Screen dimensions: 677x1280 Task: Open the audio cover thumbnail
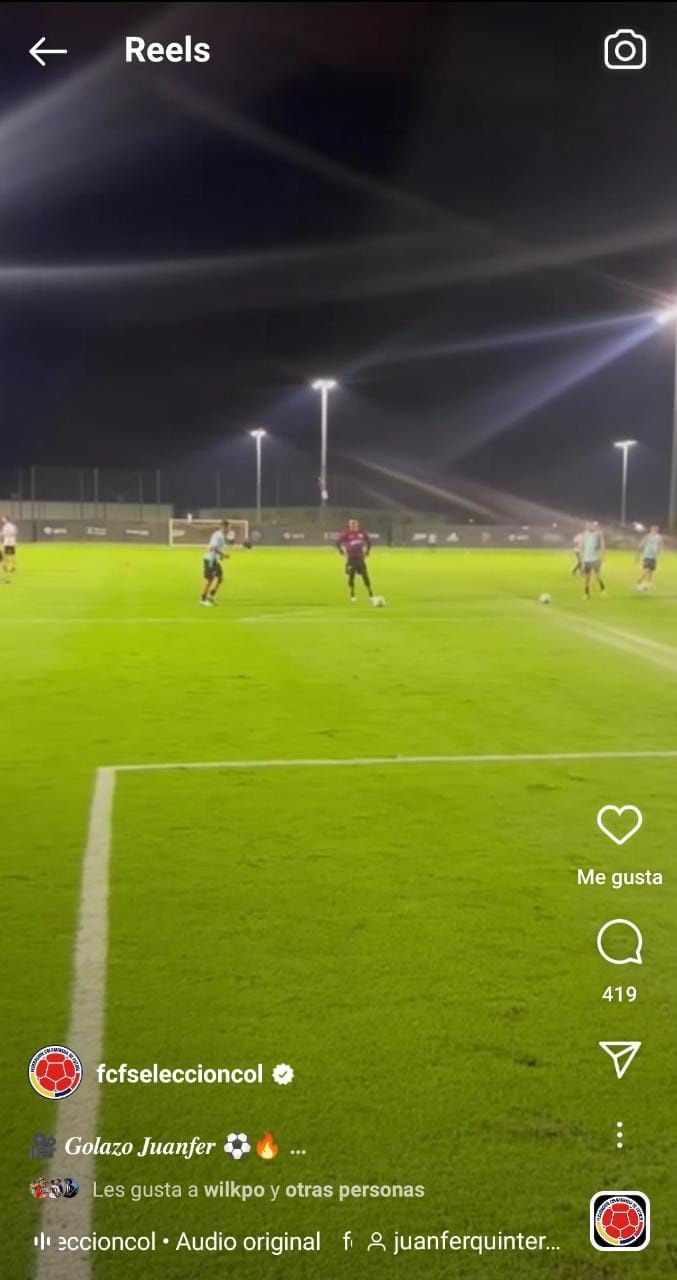point(619,1221)
